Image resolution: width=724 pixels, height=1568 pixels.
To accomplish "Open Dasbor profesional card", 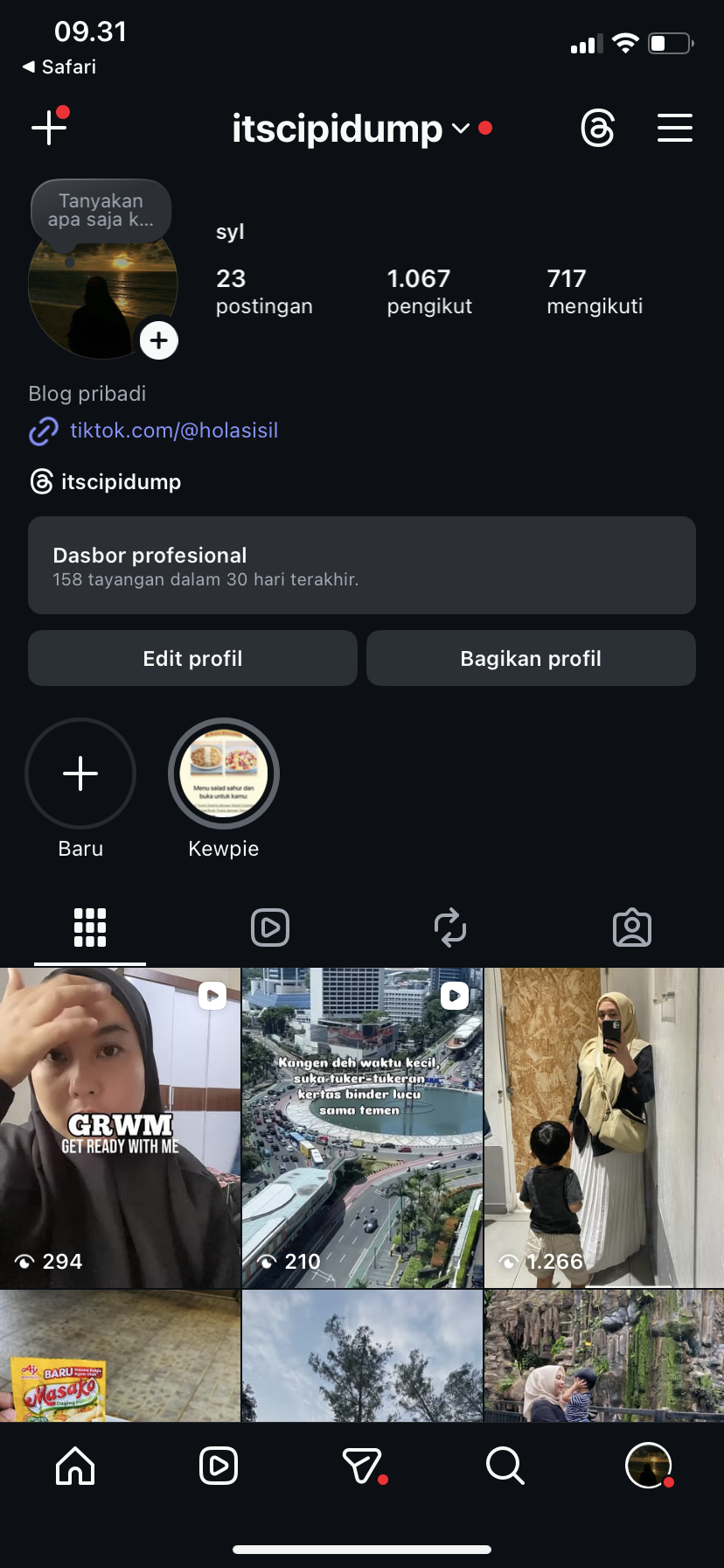I will [361, 565].
